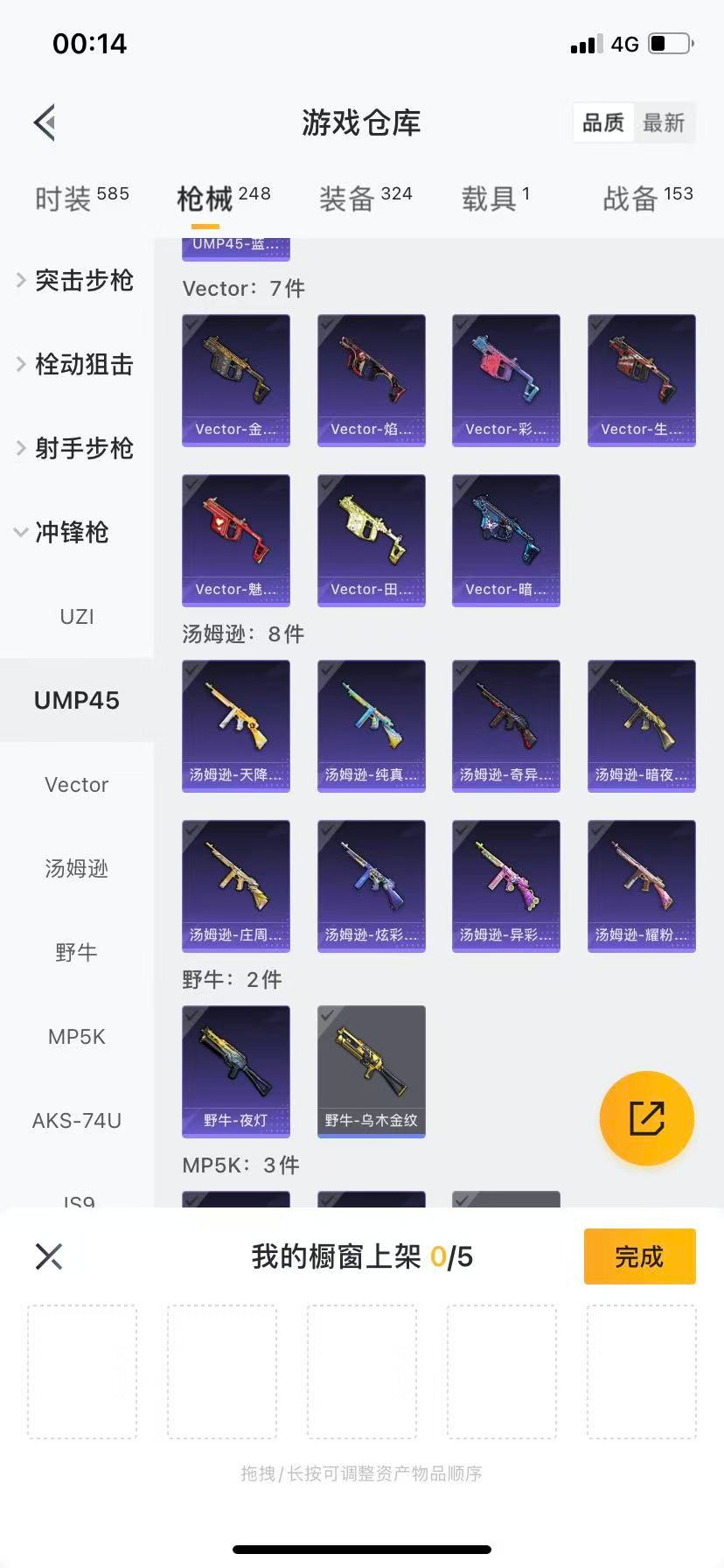The image size is (724, 1568).
Task: Switch to the 装备 tab
Action: (x=365, y=199)
